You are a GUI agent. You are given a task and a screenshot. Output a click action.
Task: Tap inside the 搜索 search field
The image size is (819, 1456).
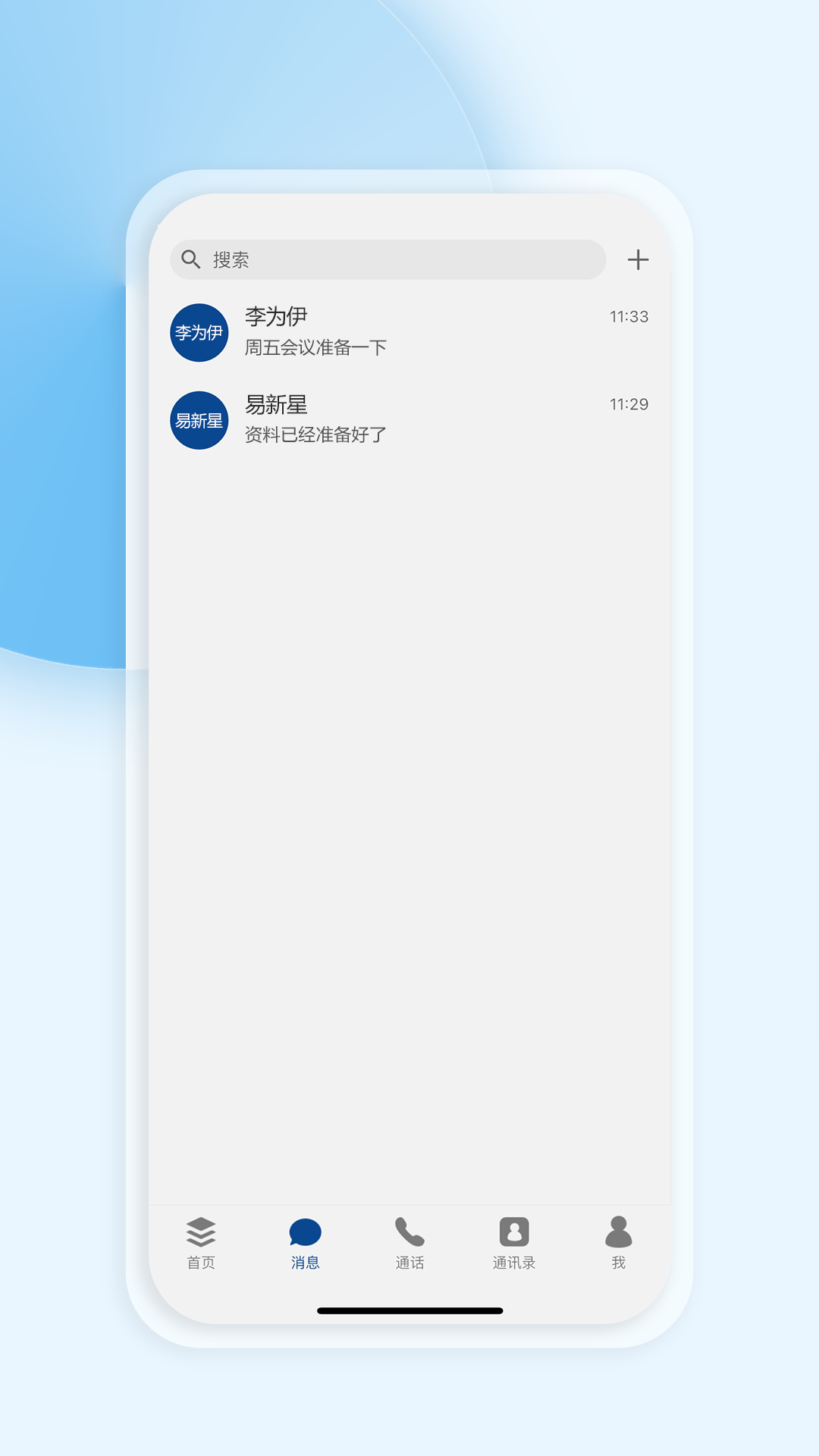tap(387, 259)
